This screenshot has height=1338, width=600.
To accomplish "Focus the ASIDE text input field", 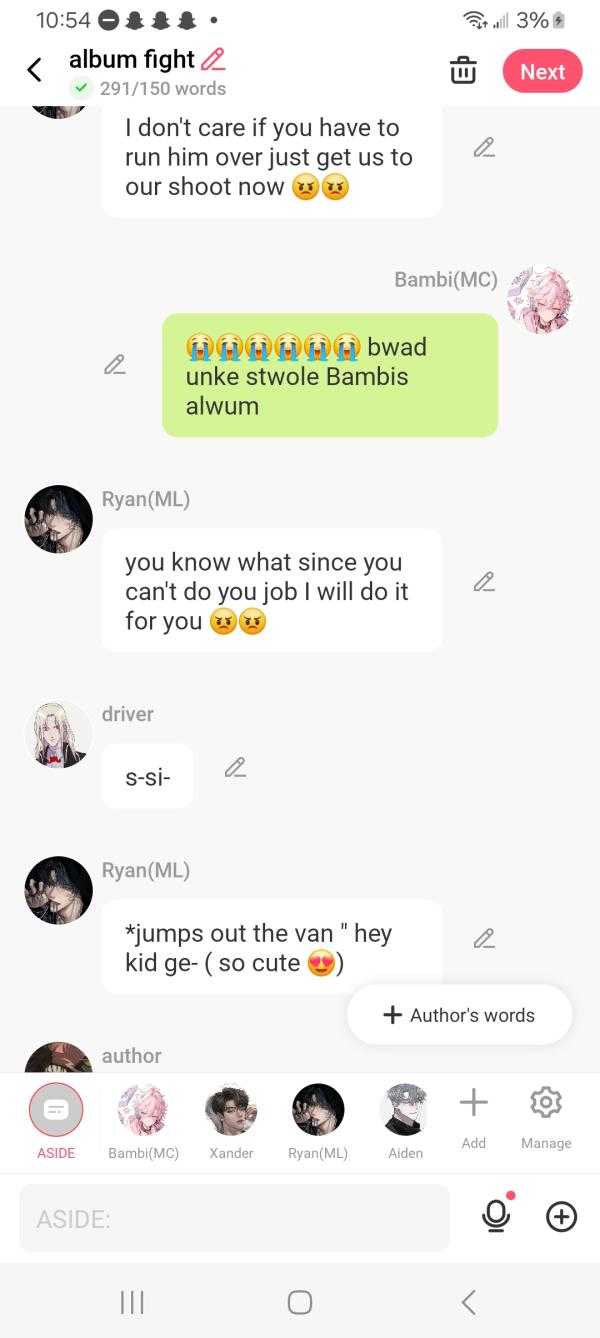I will (x=234, y=1218).
